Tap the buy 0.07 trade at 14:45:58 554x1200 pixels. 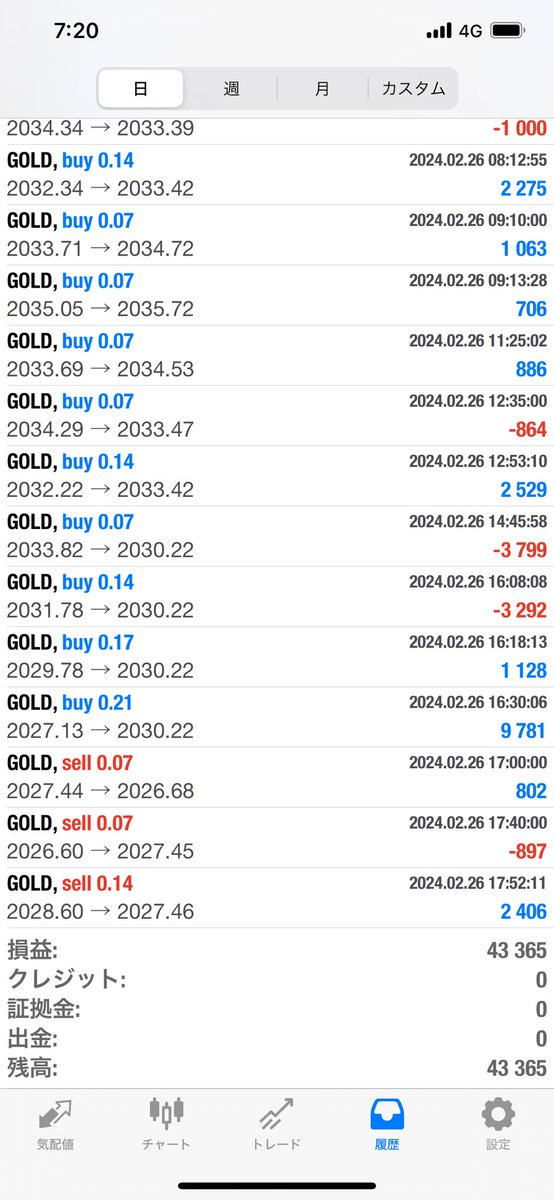click(277, 536)
